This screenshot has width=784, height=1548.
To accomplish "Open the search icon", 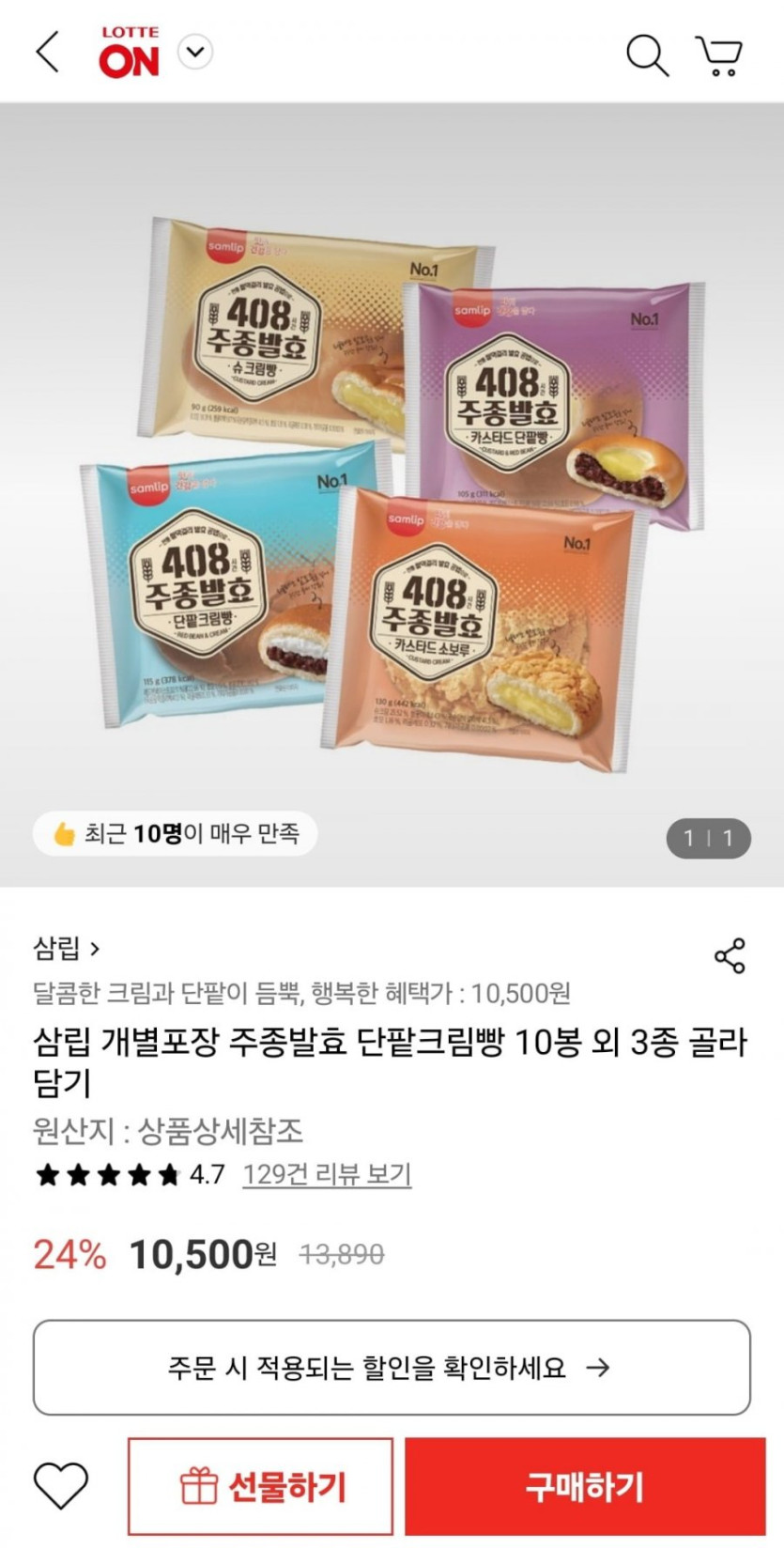I will coord(646,54).
